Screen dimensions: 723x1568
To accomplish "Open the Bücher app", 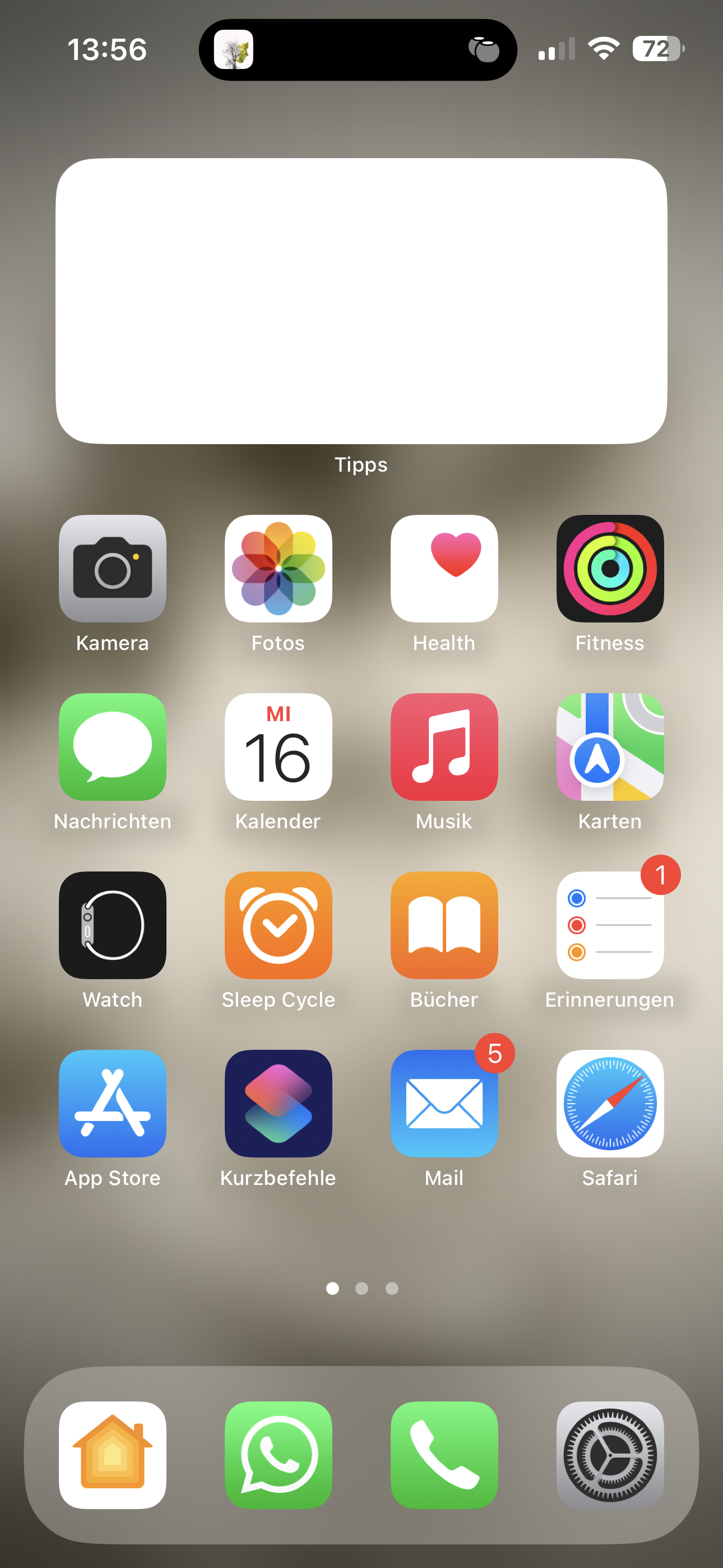I will coord(444,925).
